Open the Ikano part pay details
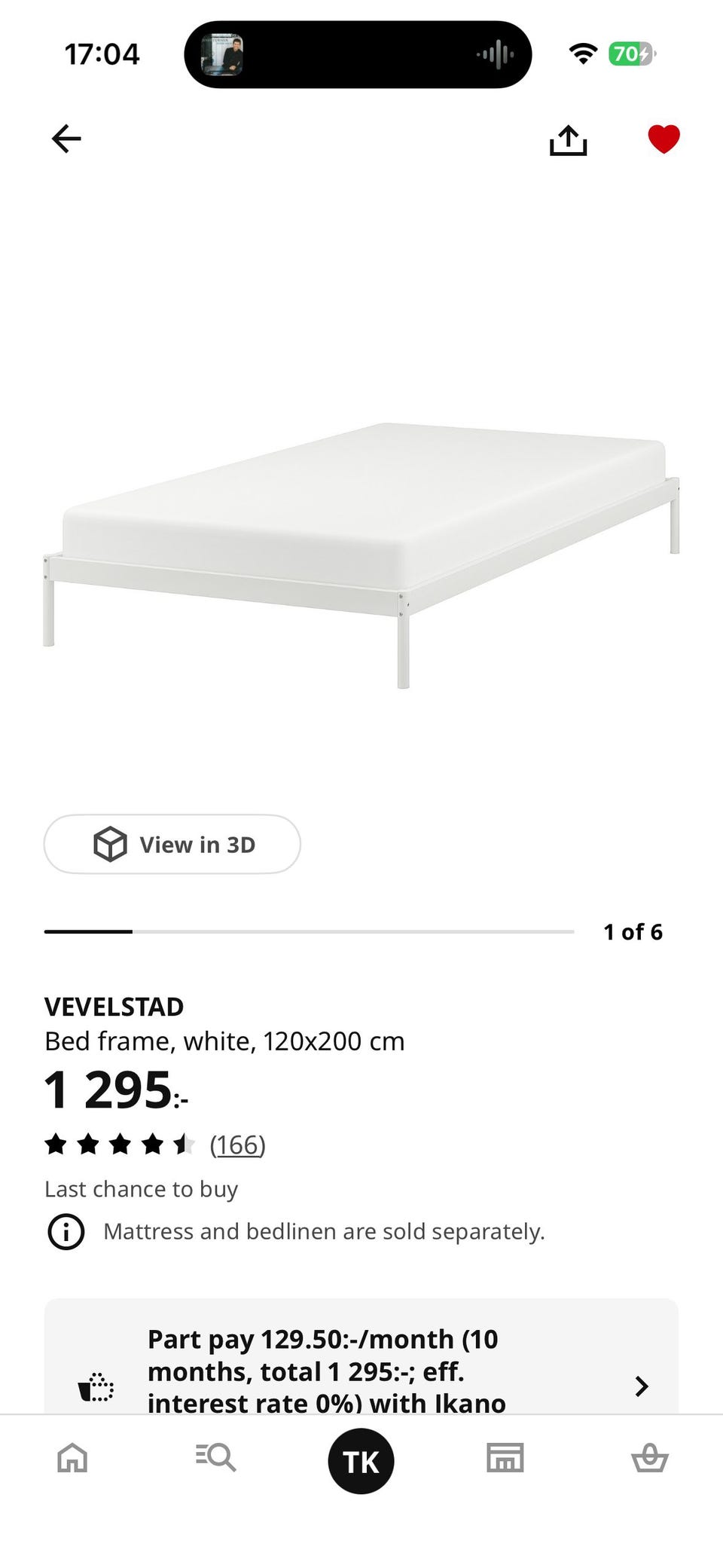 pos(361,1356)
